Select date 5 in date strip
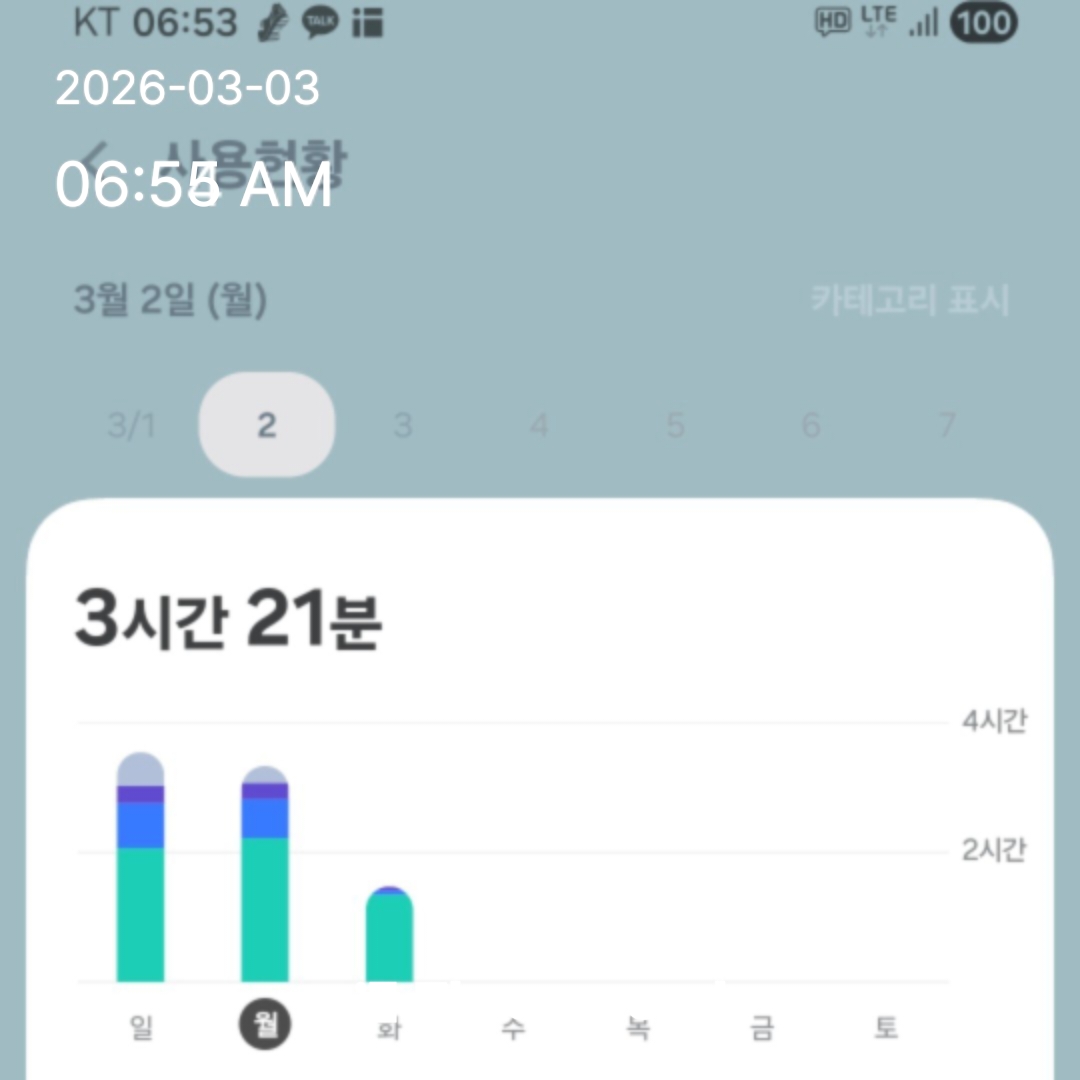This screenshot has width=1080, height=1080. pyautogui.click(x=675, y=425)
